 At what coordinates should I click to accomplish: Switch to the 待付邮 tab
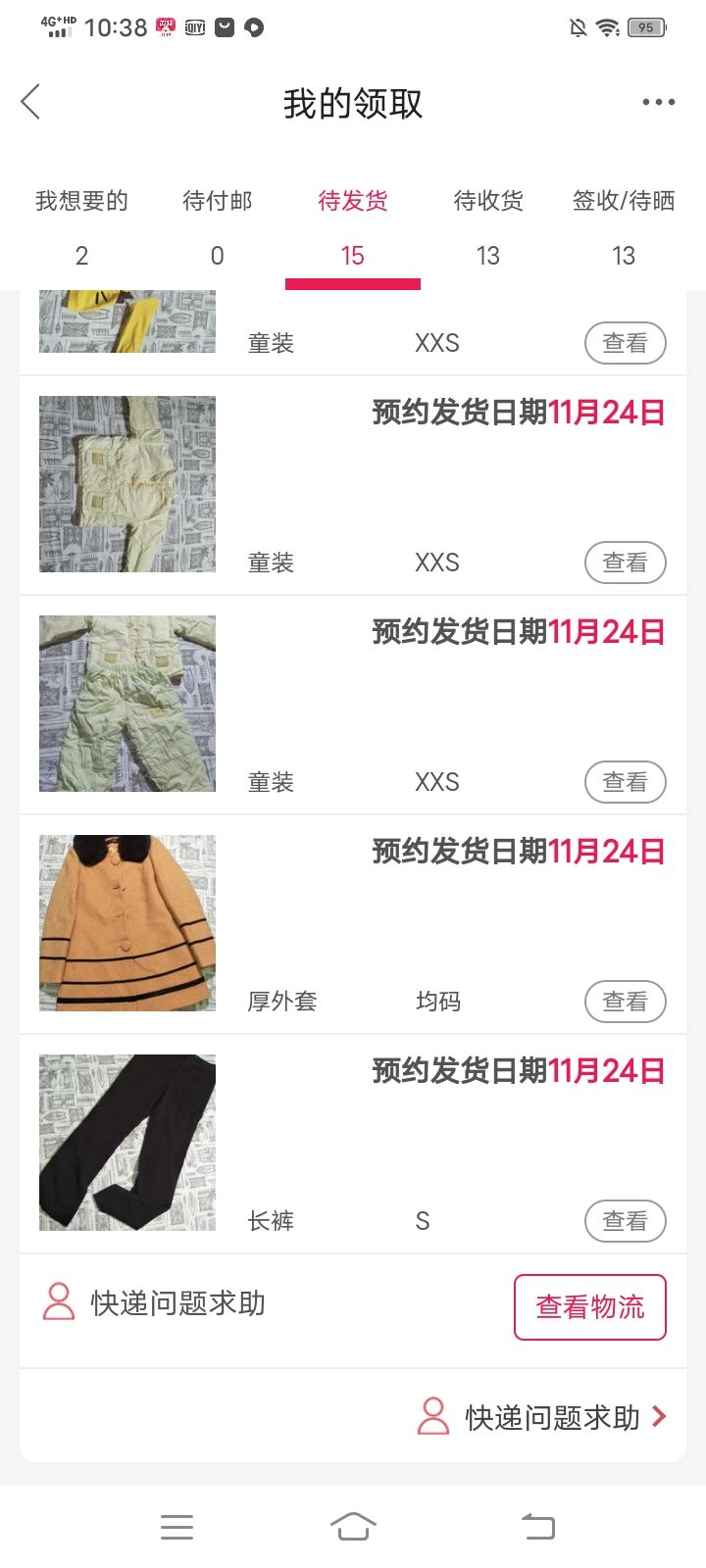(x=218, y=227)
